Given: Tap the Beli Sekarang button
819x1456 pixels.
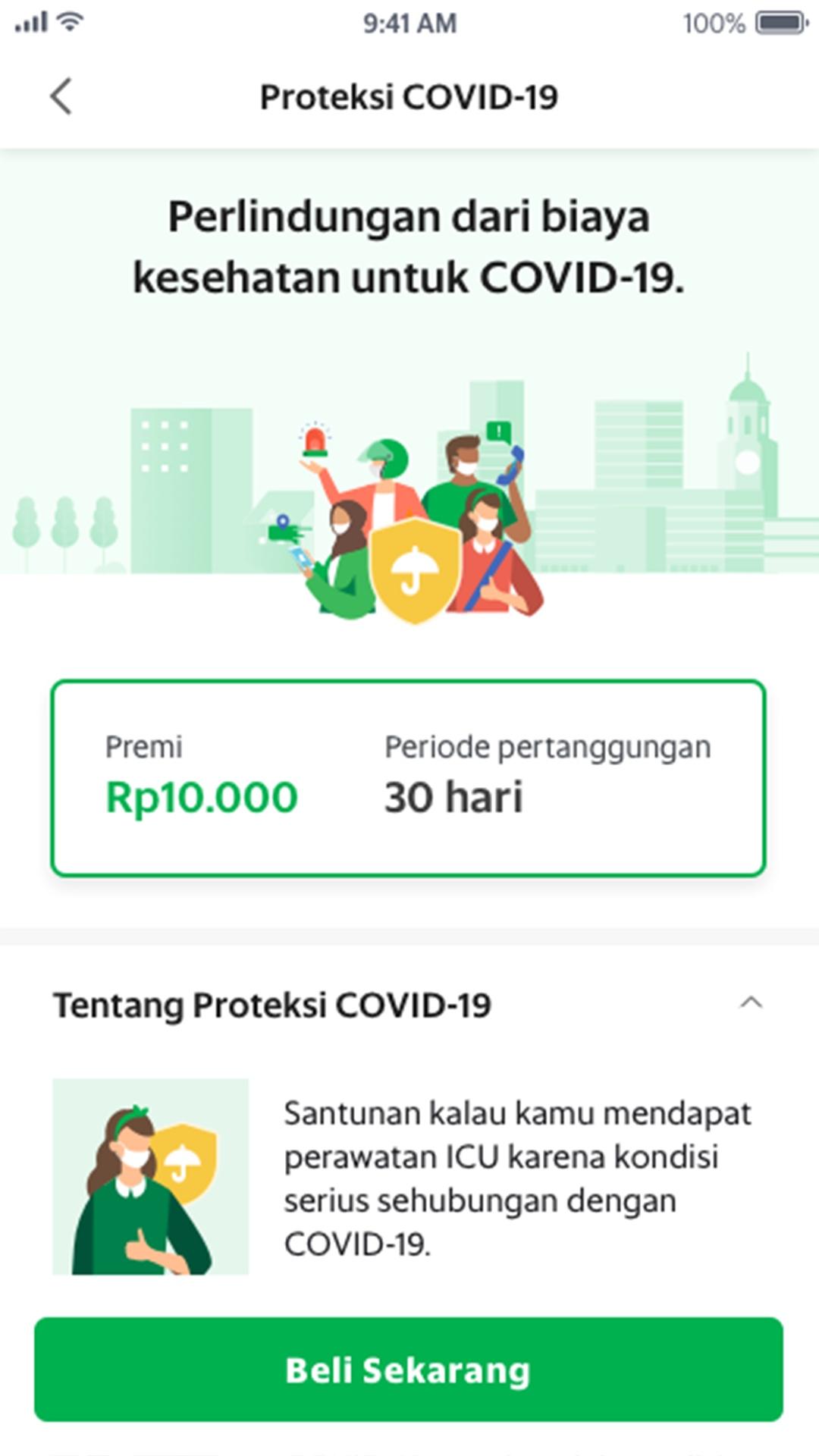Looking at the screenshot, I should click(x=409, y=1370).
